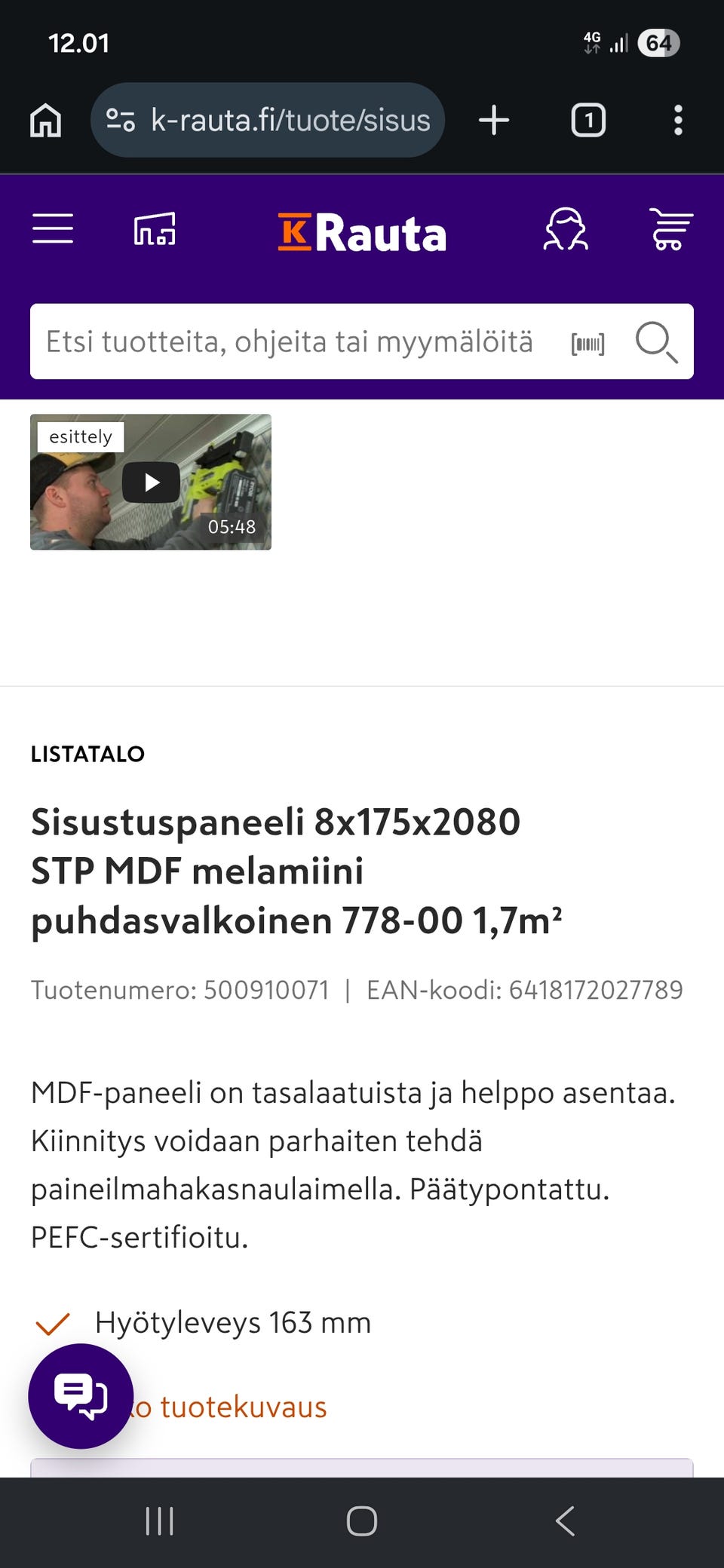Viewport: 724px width, 1568px height.
Task: Open the tab switcher
Action: (x=588, y=120)
